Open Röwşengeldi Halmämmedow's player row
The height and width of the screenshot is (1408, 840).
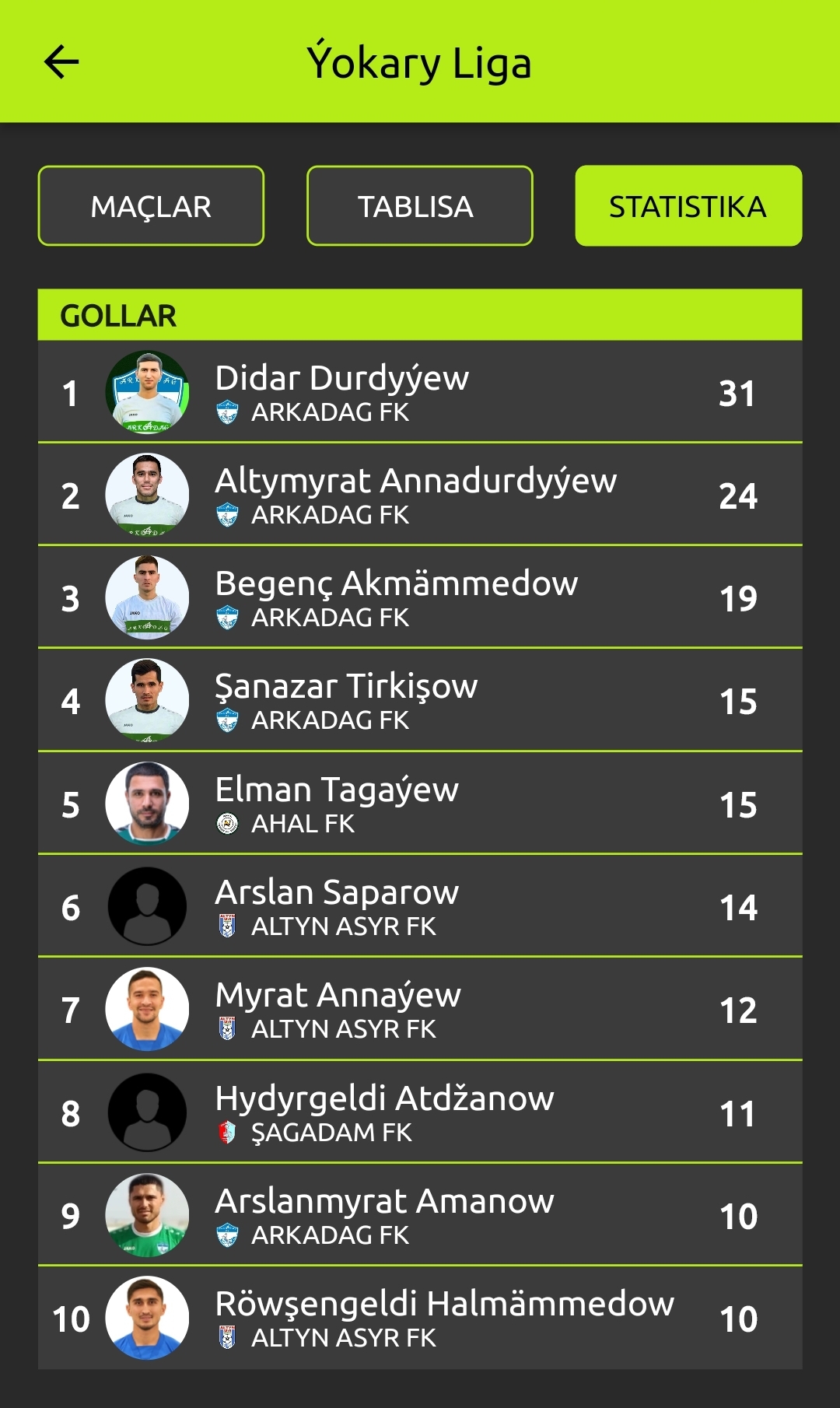tap(420, 1318)
